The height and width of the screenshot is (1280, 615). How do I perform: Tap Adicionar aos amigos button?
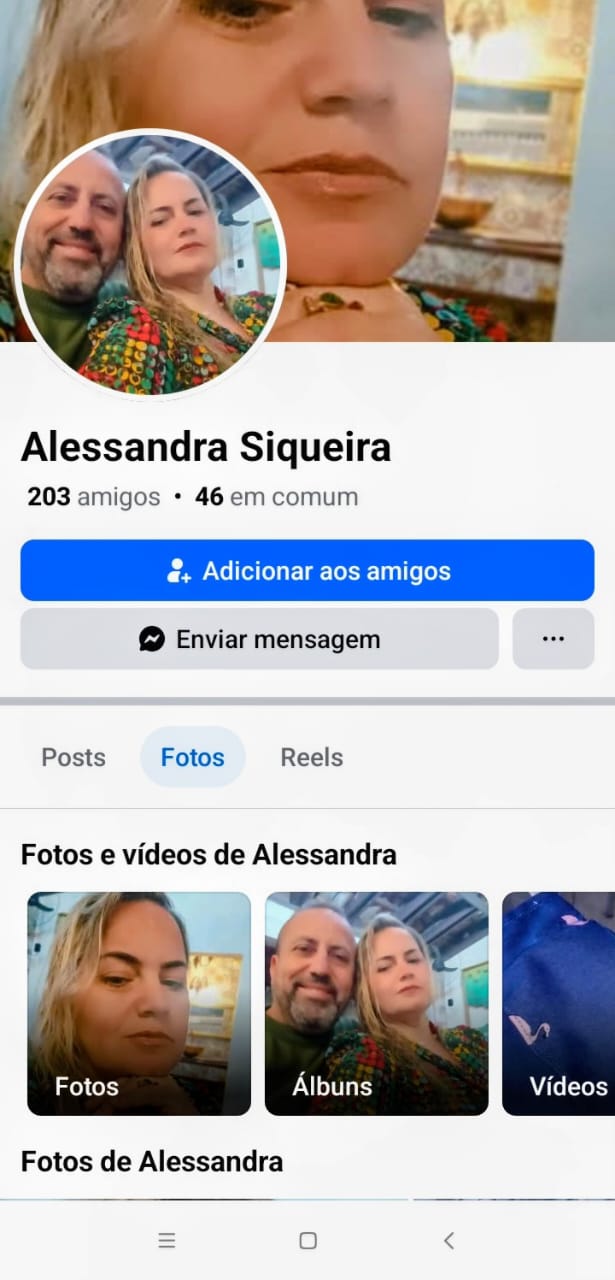tap(307, 571)
